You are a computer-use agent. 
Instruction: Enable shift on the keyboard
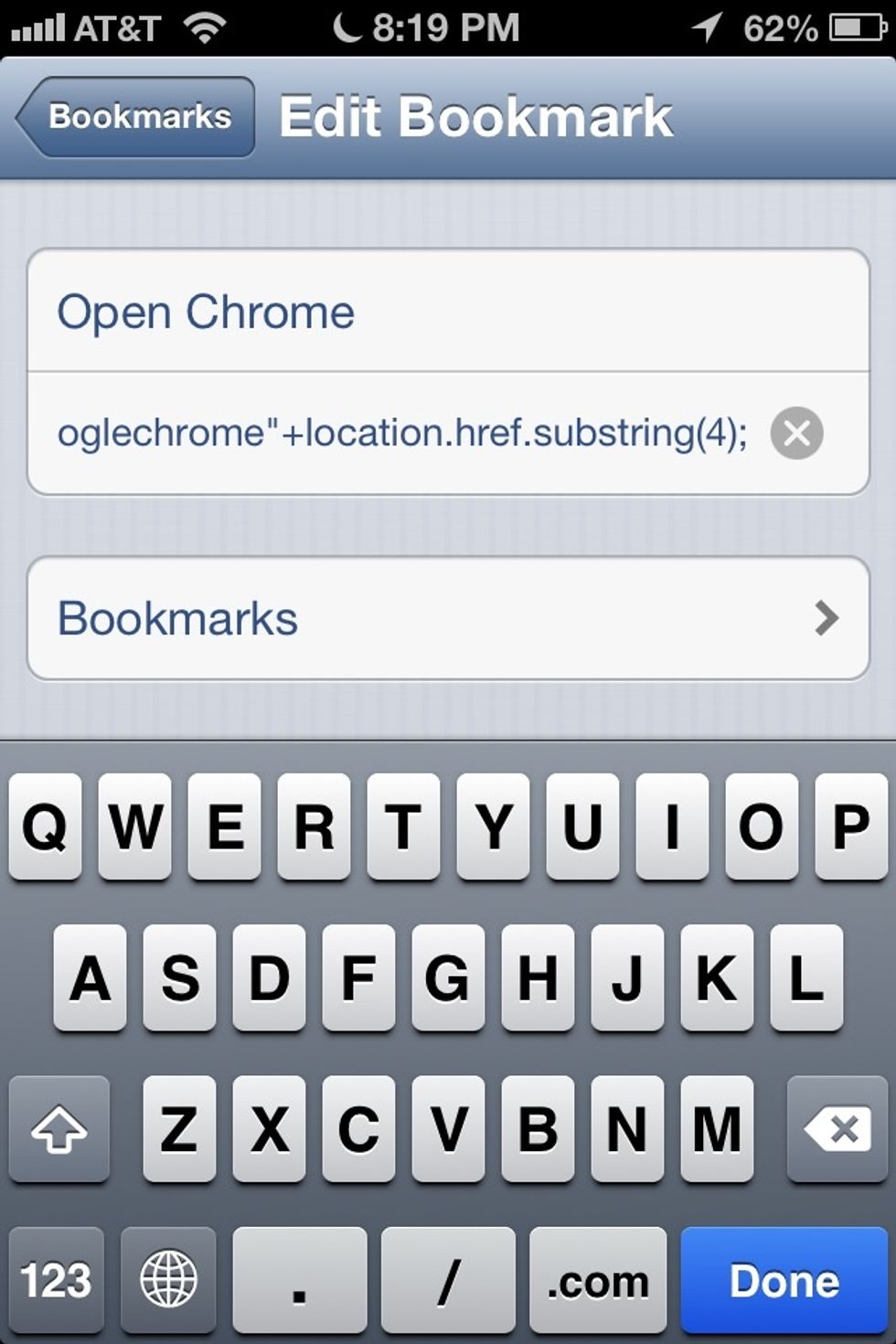click(59, 1129)
